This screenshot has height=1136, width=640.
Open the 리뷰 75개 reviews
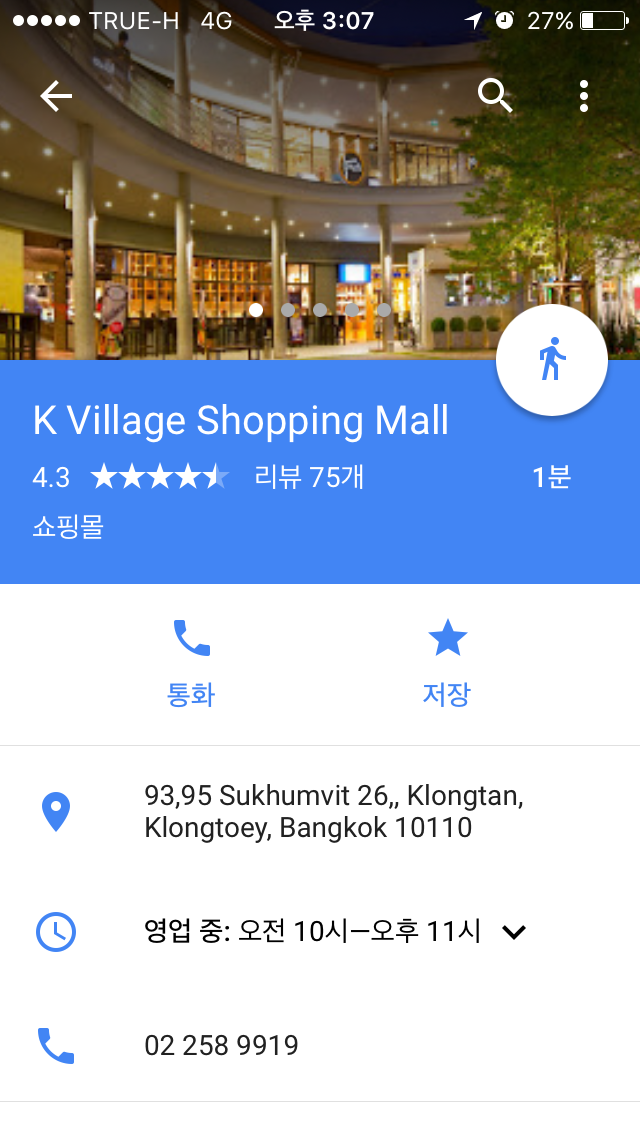pyautogui.click(x=309, y=478)
